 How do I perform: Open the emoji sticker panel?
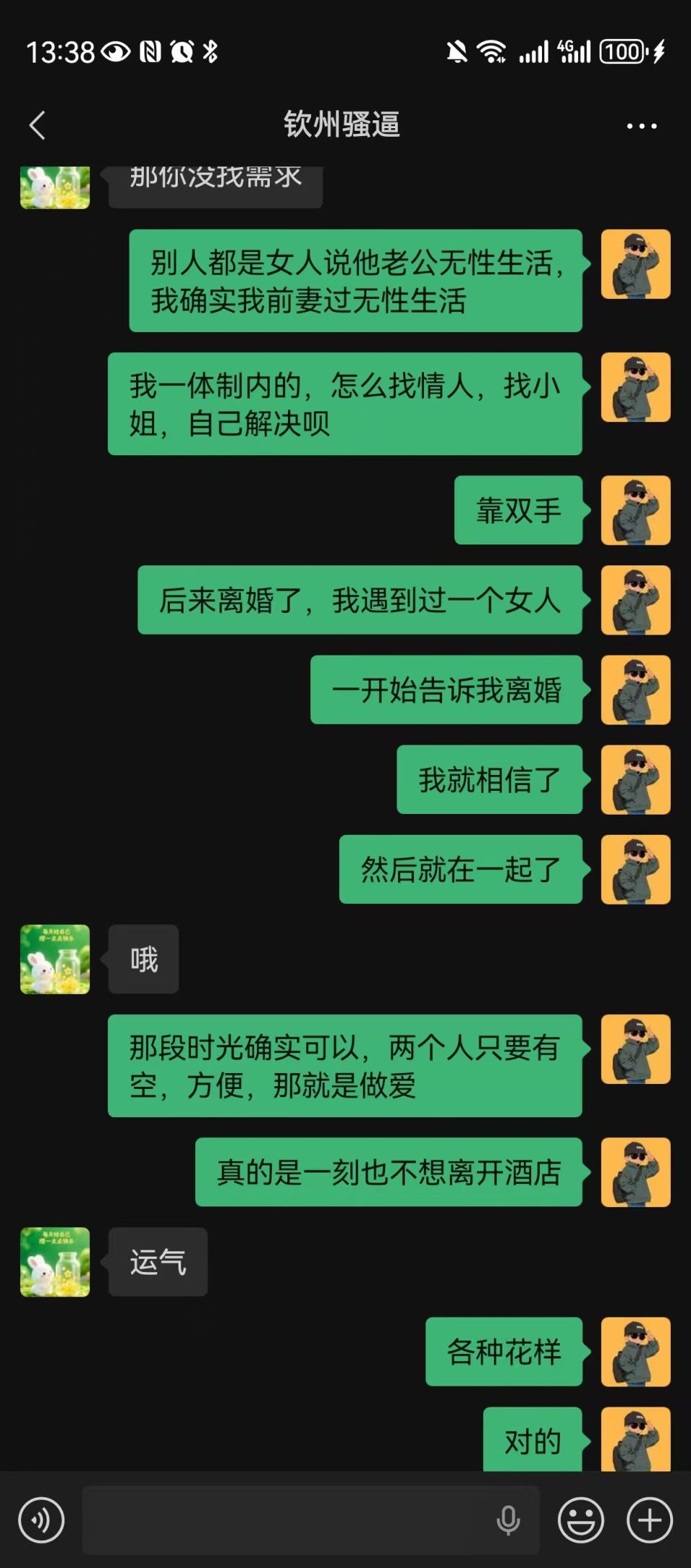coord(580,1520)
